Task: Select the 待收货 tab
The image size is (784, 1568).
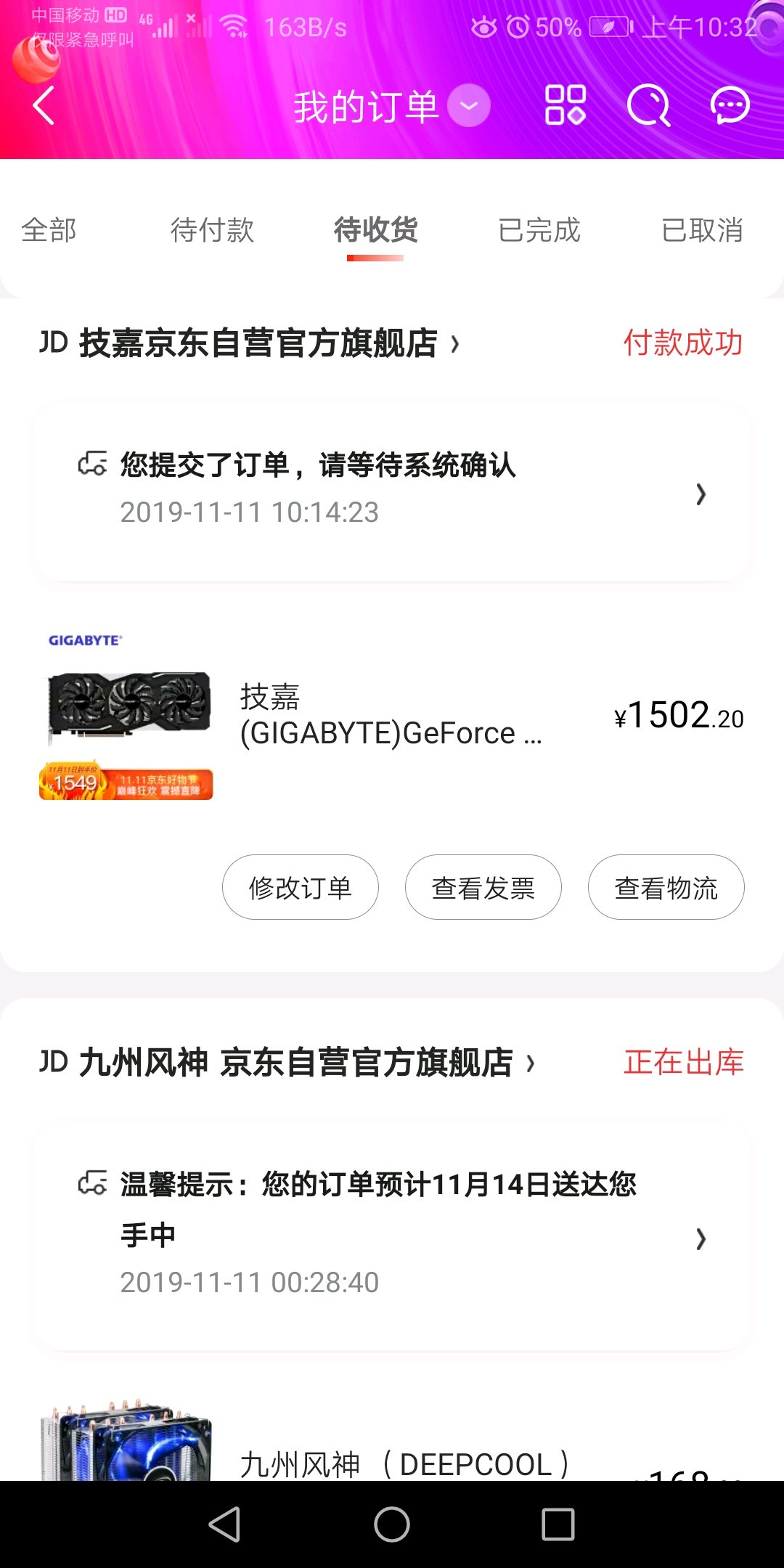Action: click(375, 230)
